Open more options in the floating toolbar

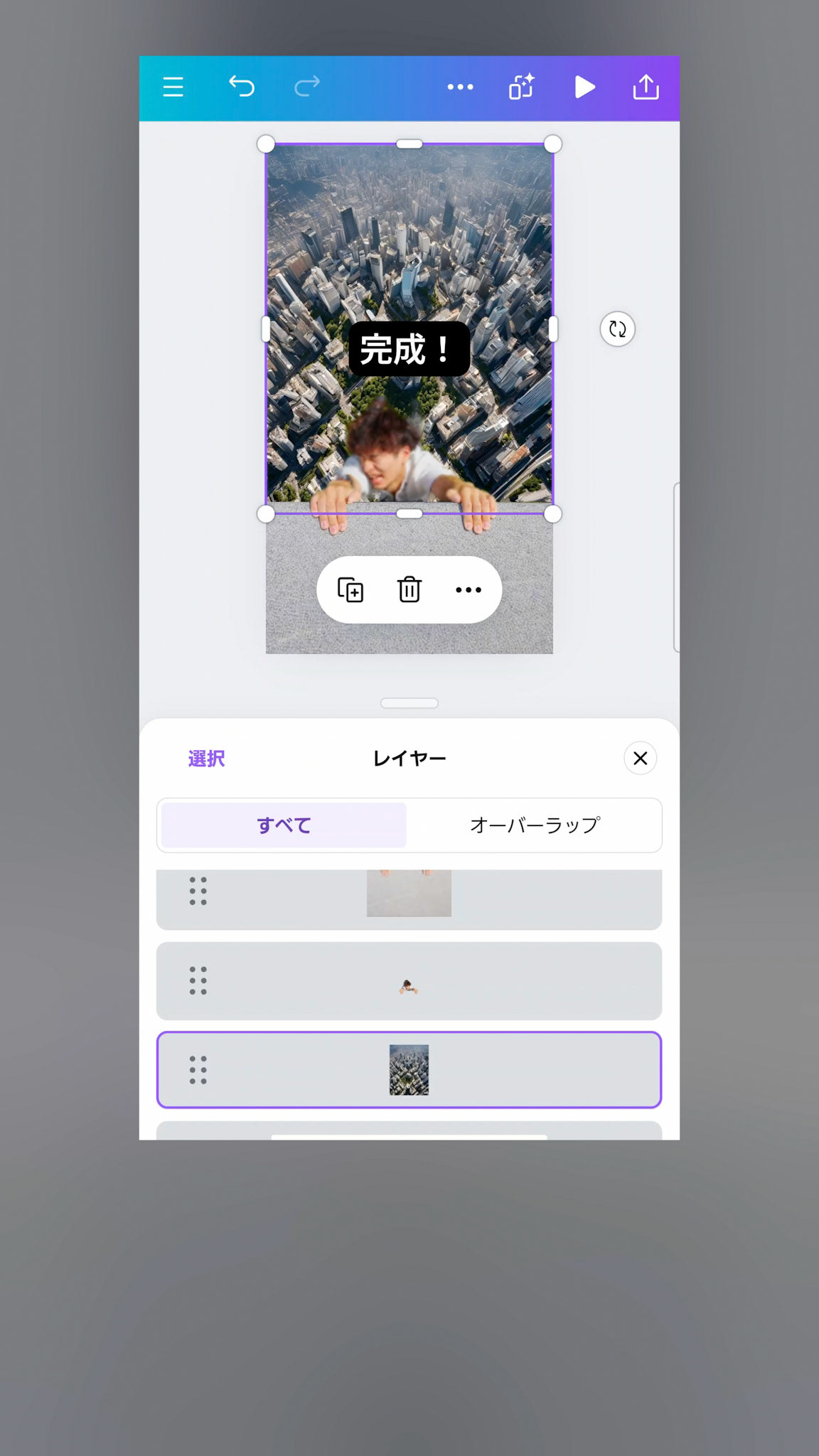point(469,589)
